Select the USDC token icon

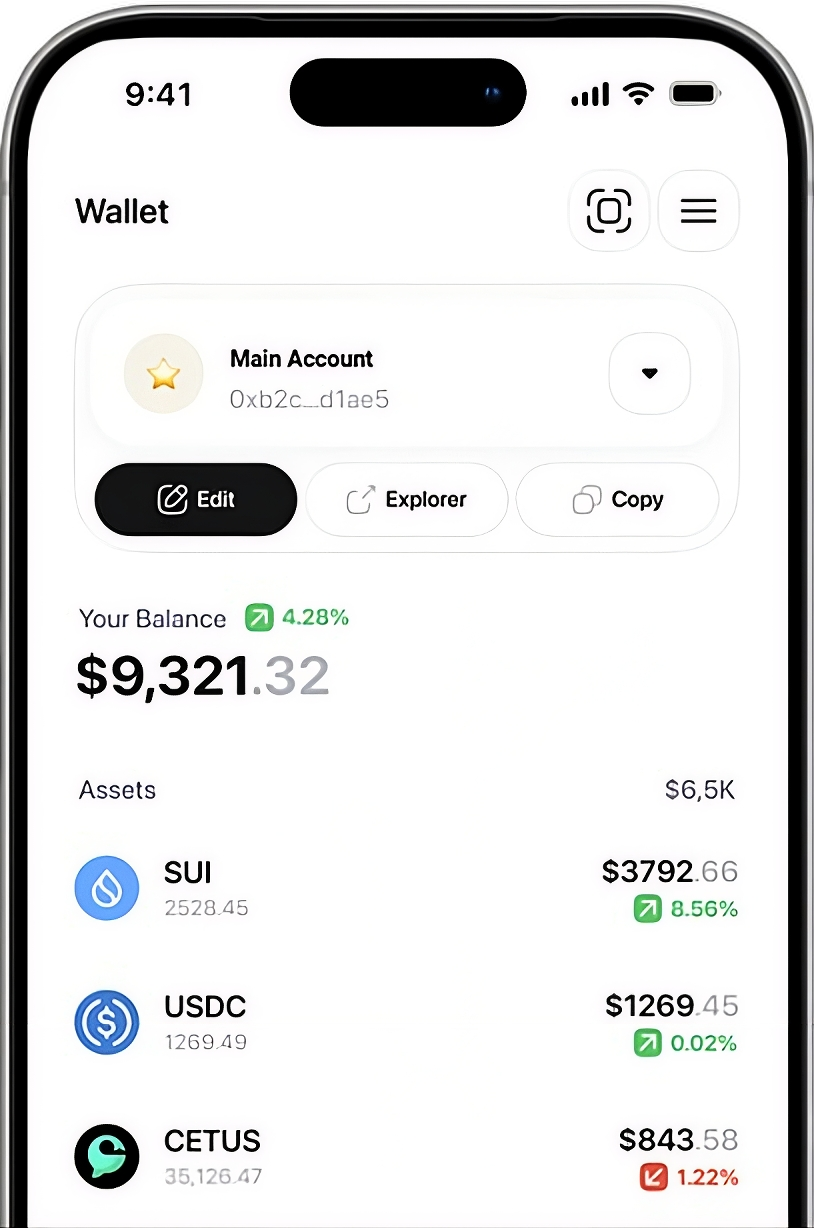pyautogui.click(x=106, y=1022)
